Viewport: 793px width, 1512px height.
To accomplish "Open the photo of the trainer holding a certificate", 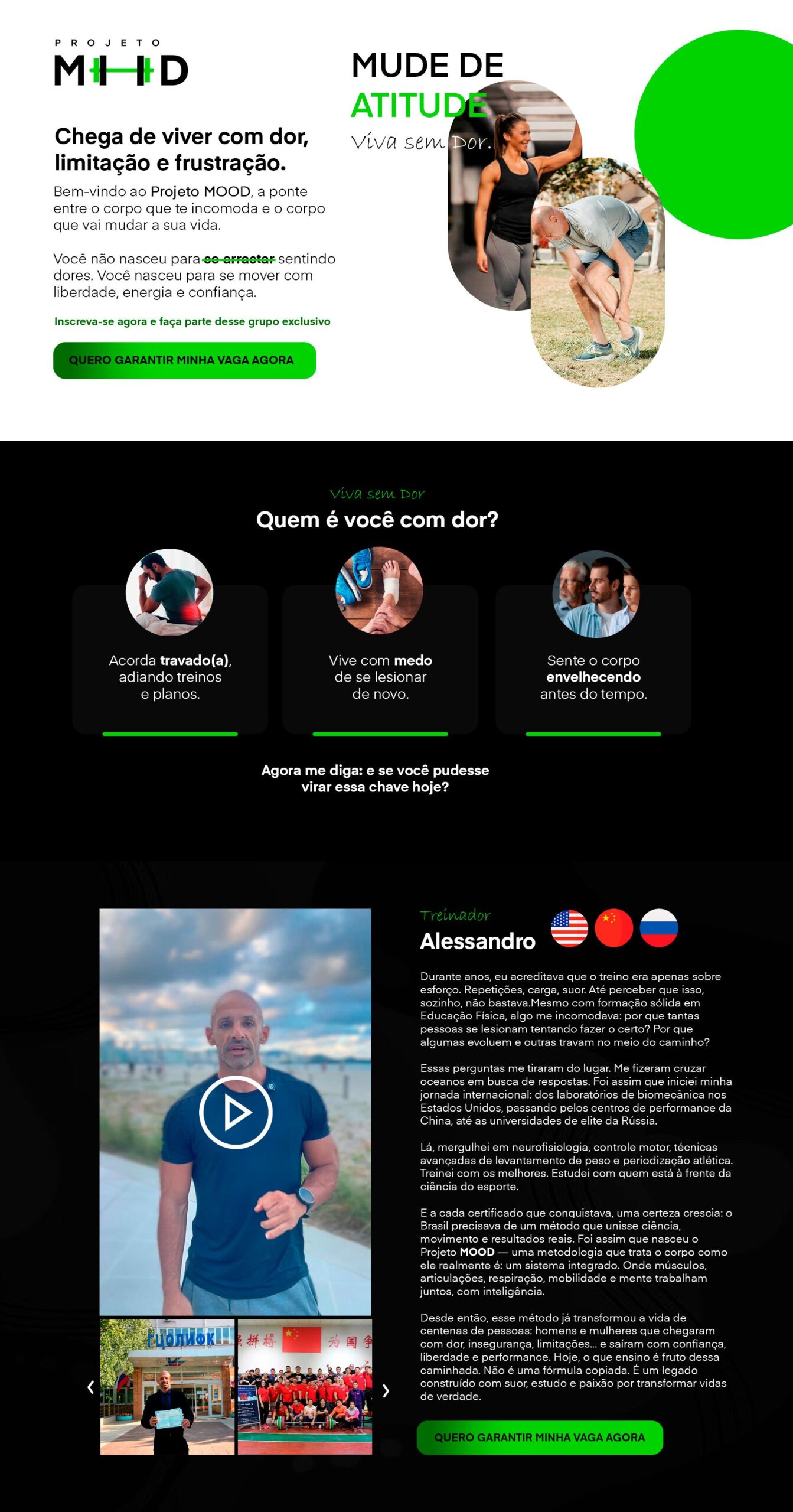I will click(x=168, y=1386).
